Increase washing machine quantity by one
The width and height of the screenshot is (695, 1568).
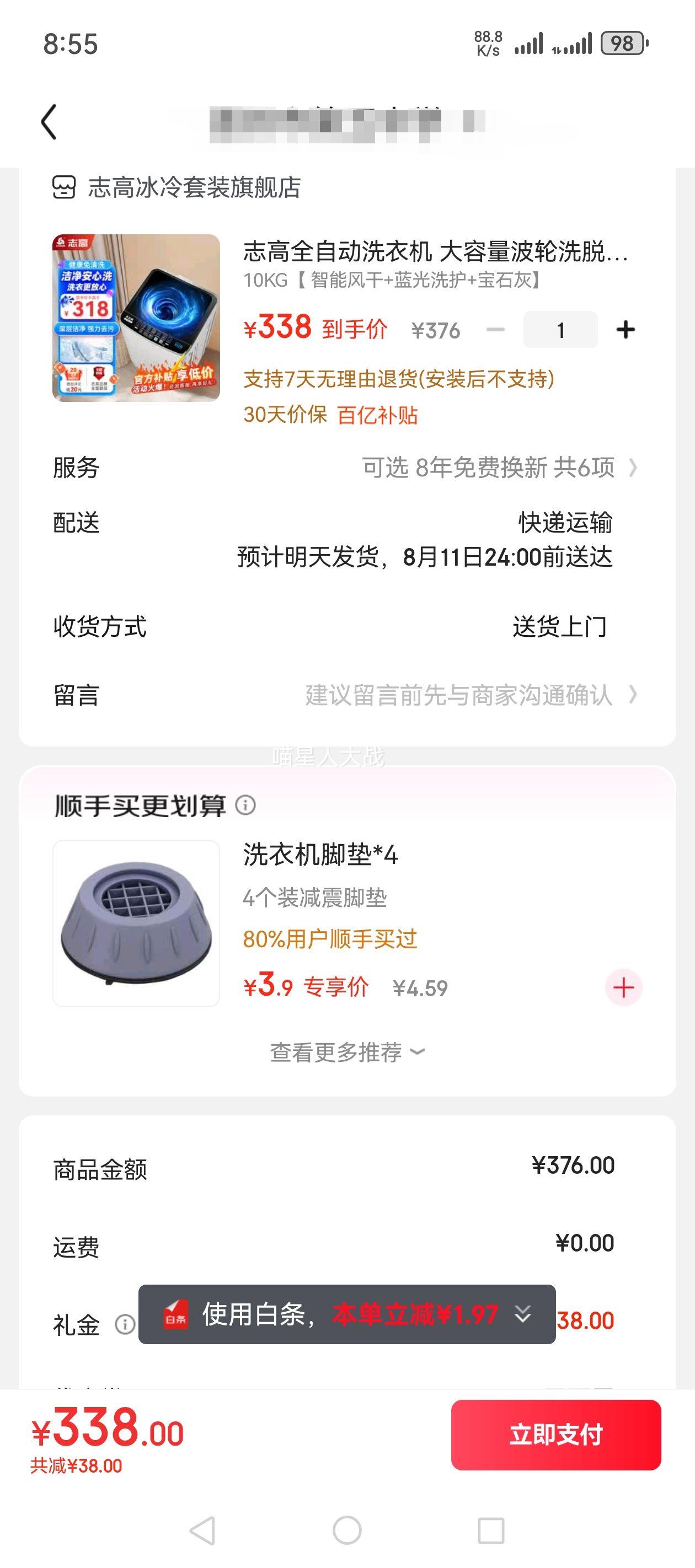[625, 330]
